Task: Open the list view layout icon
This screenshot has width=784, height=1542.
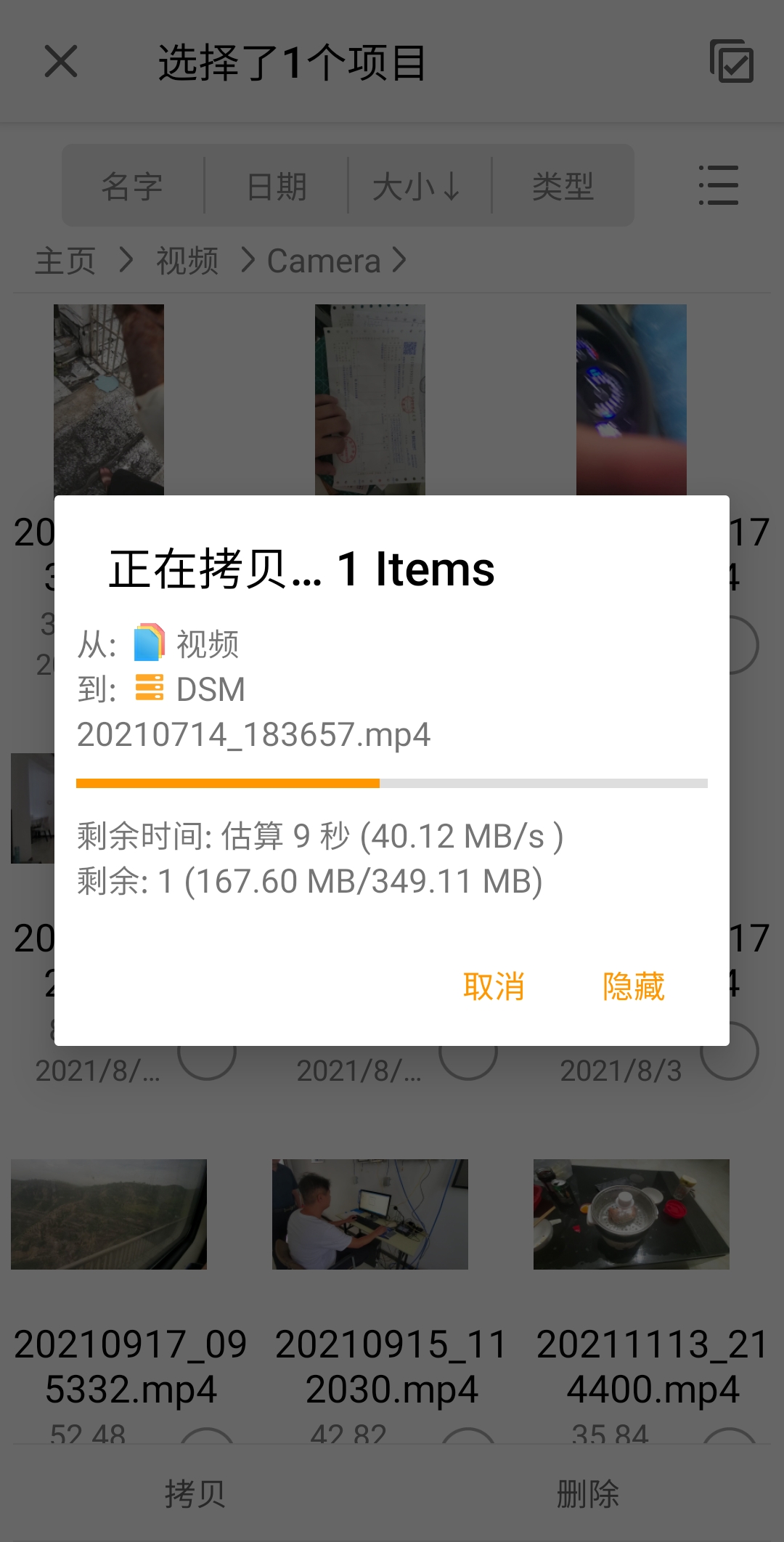Action: point(718,185)
